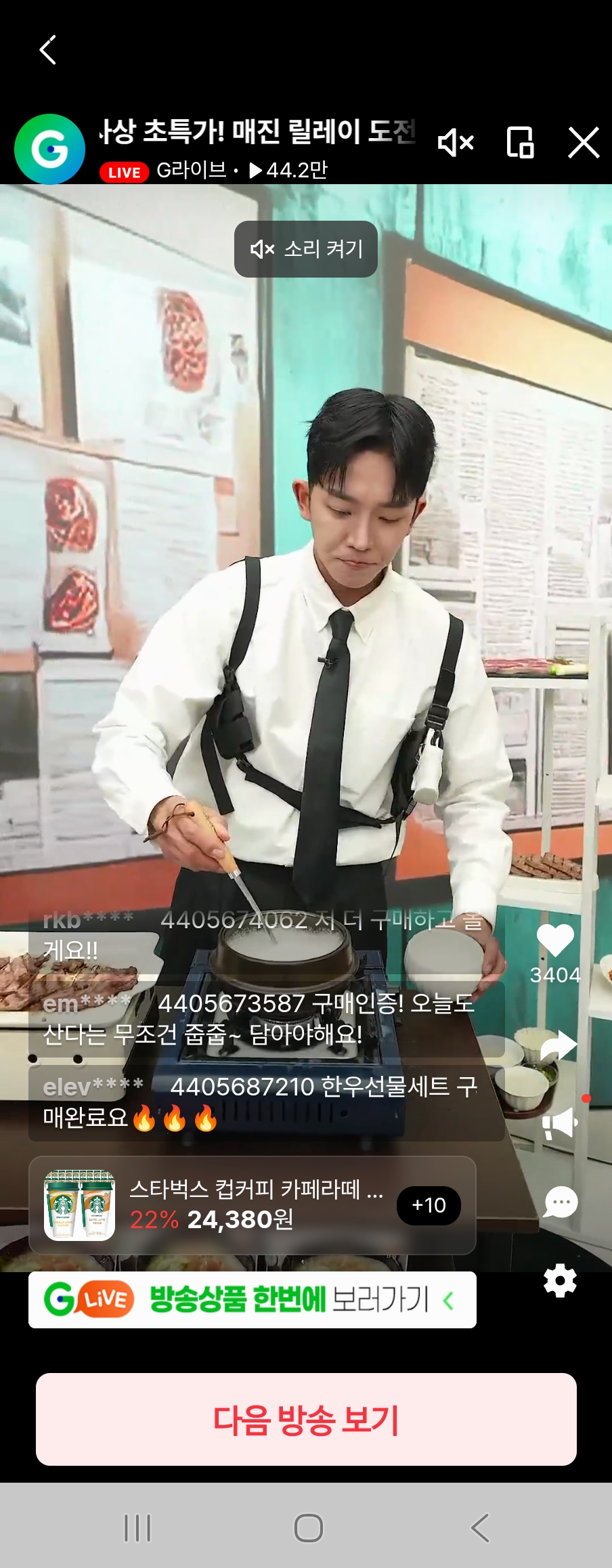Show the +10 more products
The width and height of the screenshot is (612, 1568).
click(429, 1205)
